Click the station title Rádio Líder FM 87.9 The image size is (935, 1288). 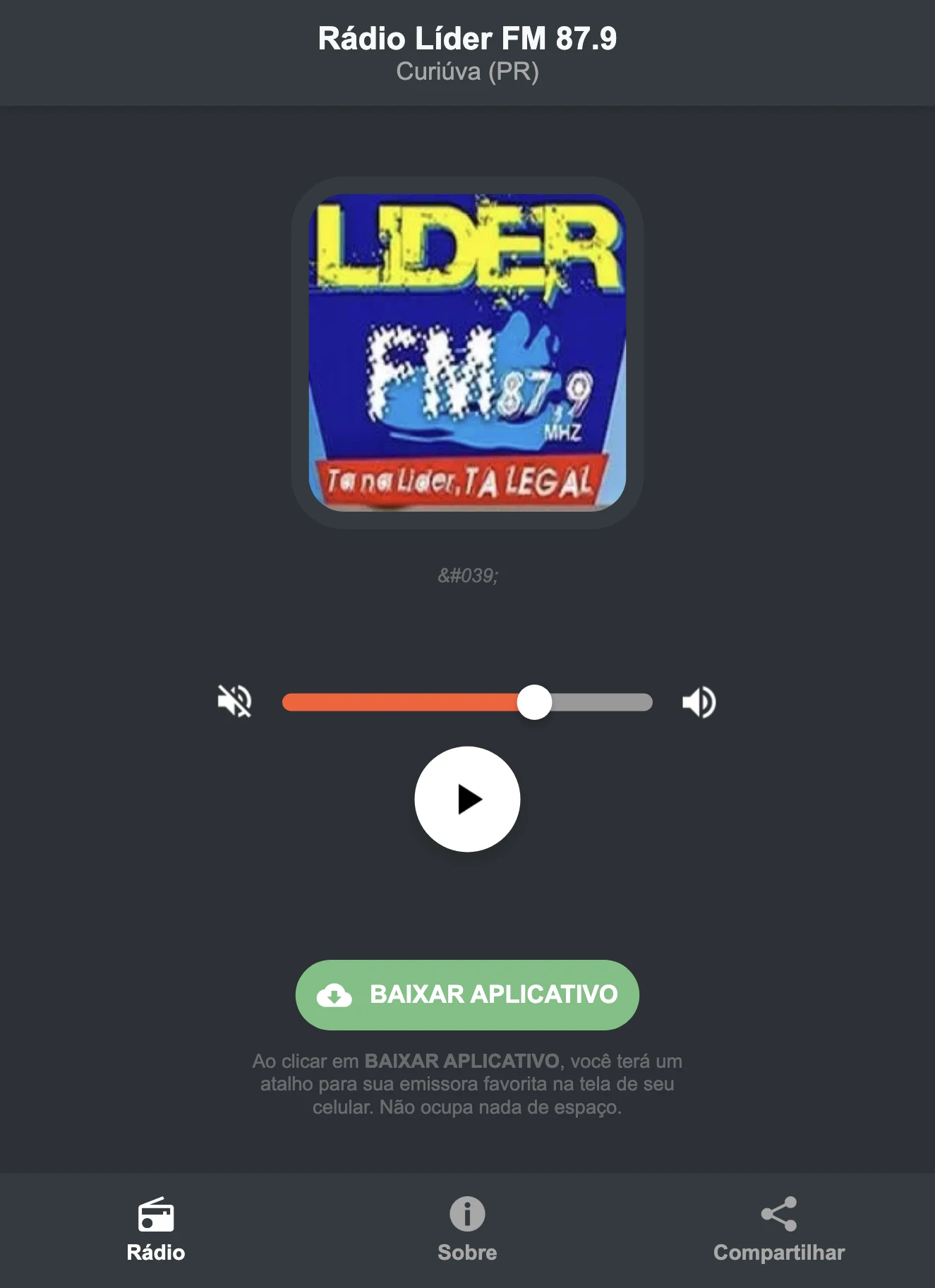point(467,39)
